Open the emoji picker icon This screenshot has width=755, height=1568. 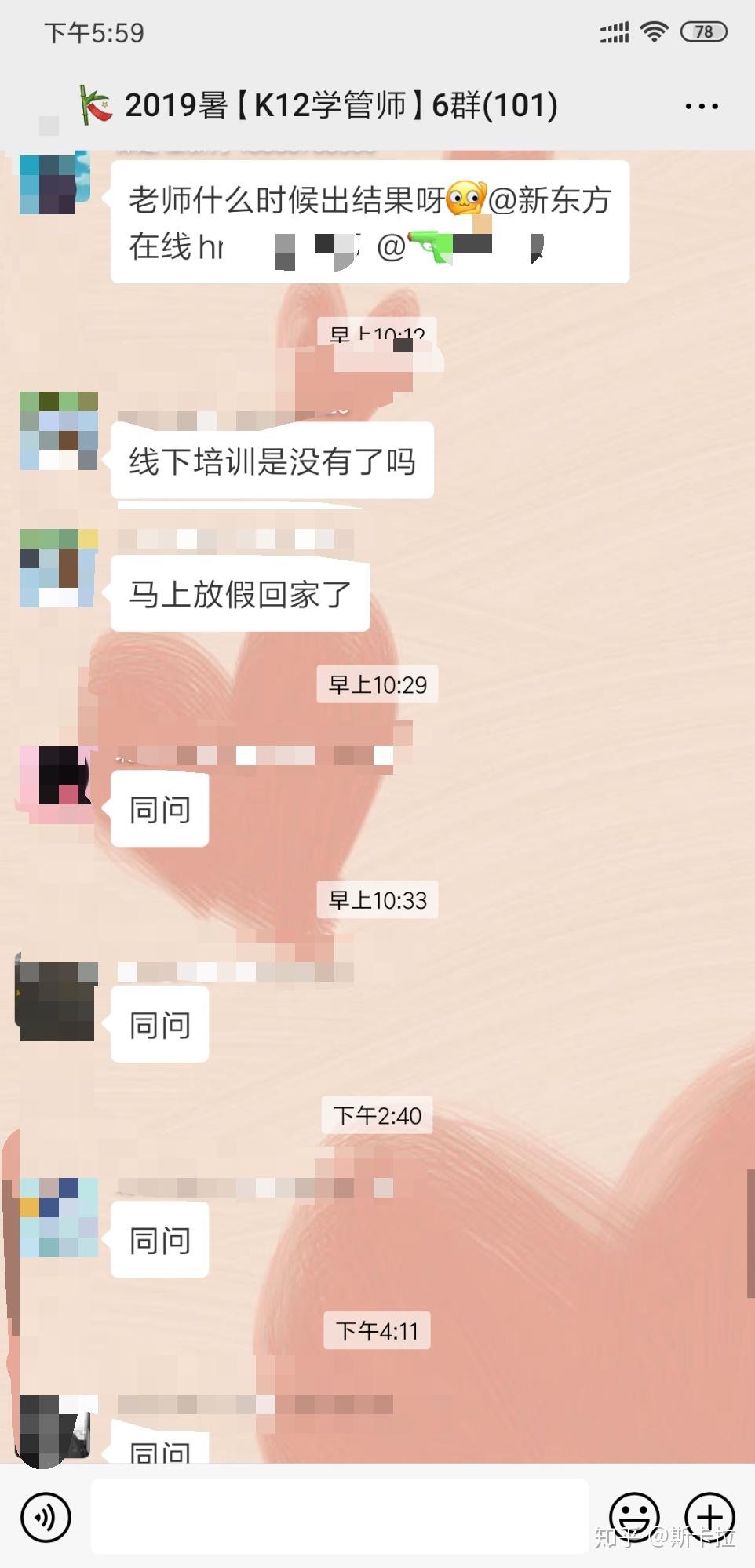pos(635,1518)
